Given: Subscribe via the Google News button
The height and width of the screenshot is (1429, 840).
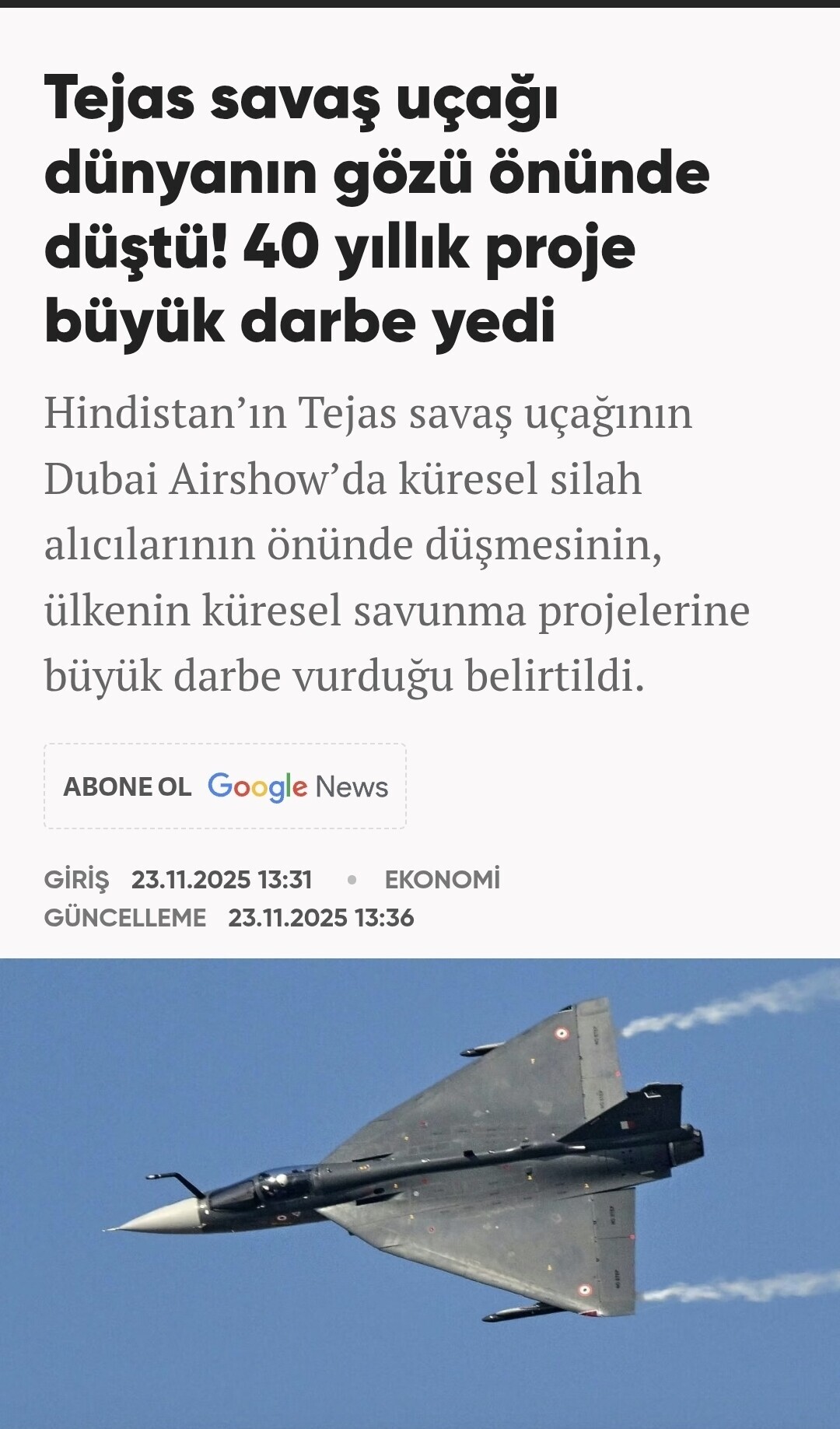Looking at the screenshot, I should (x=225, y=786).
